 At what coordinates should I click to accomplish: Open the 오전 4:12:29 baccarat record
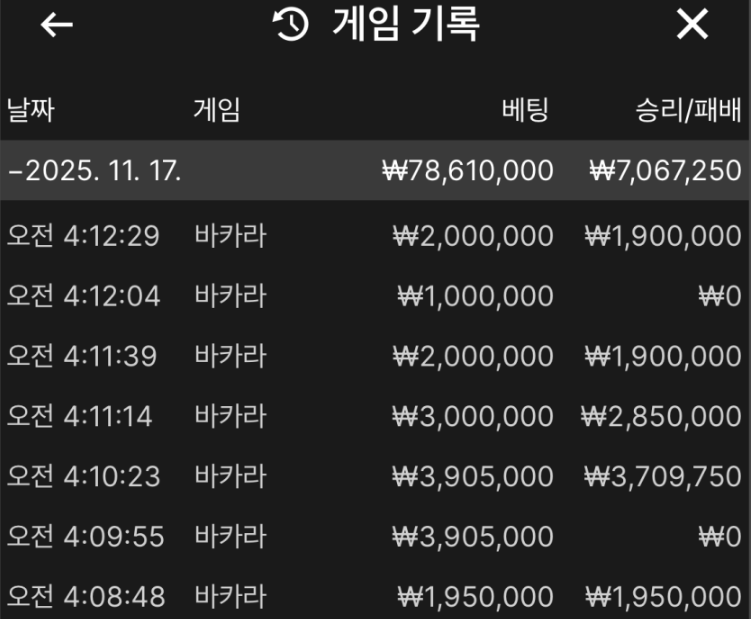[375, 236]
